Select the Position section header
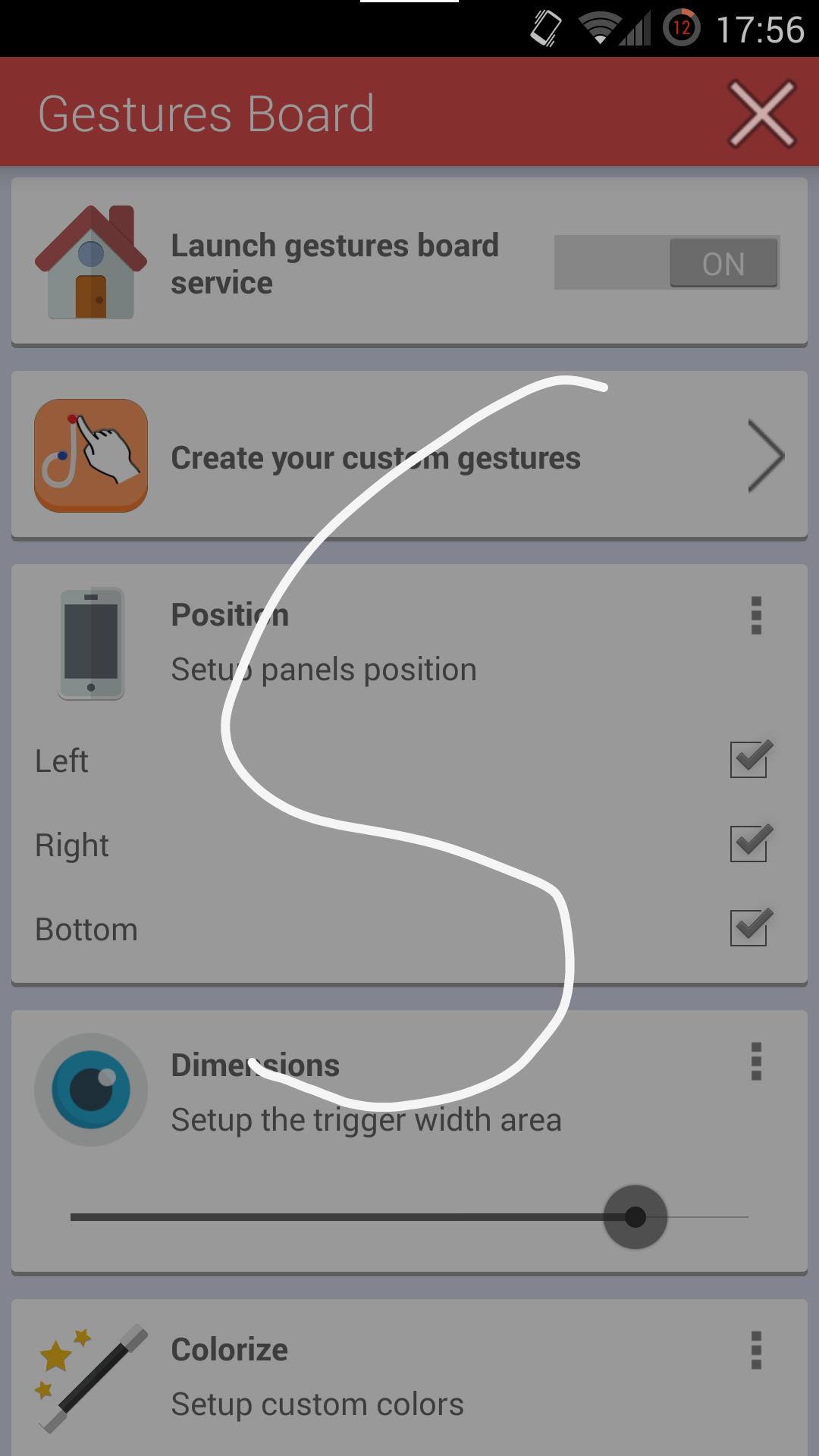Screen dimensions: 819x1456 (230, 614)
